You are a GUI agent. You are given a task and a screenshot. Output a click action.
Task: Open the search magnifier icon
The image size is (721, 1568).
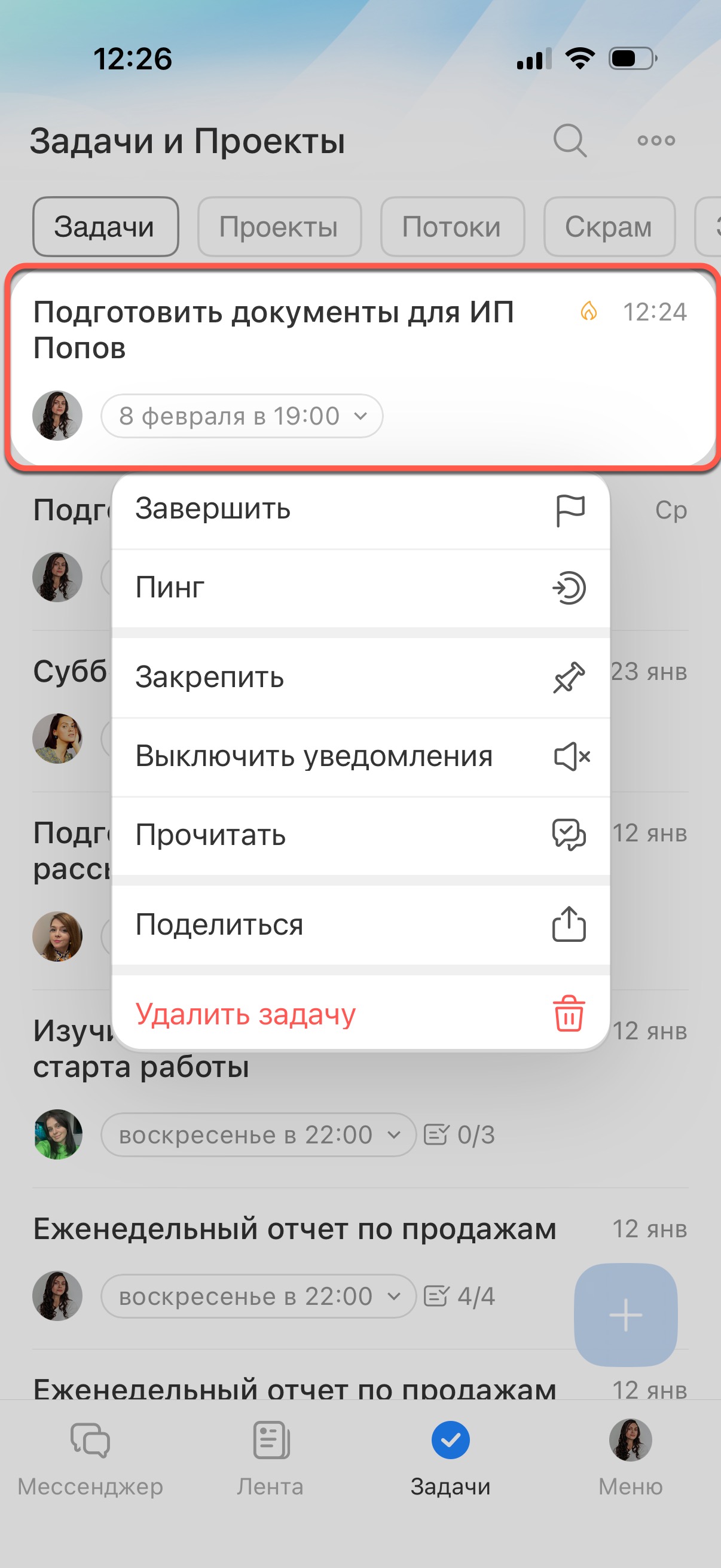point(570,141)
